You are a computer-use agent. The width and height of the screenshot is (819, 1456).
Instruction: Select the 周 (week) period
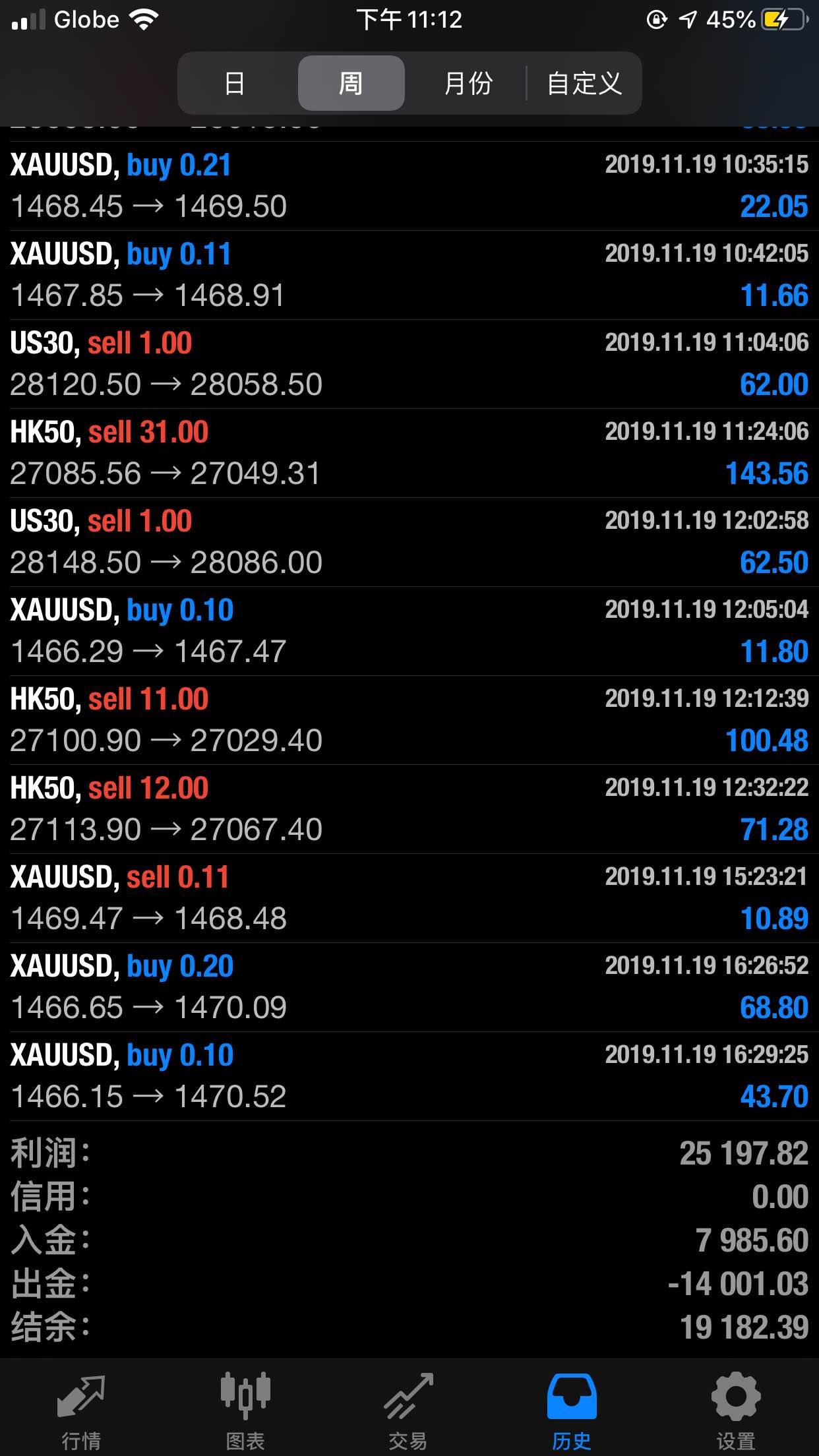(351, 83)
